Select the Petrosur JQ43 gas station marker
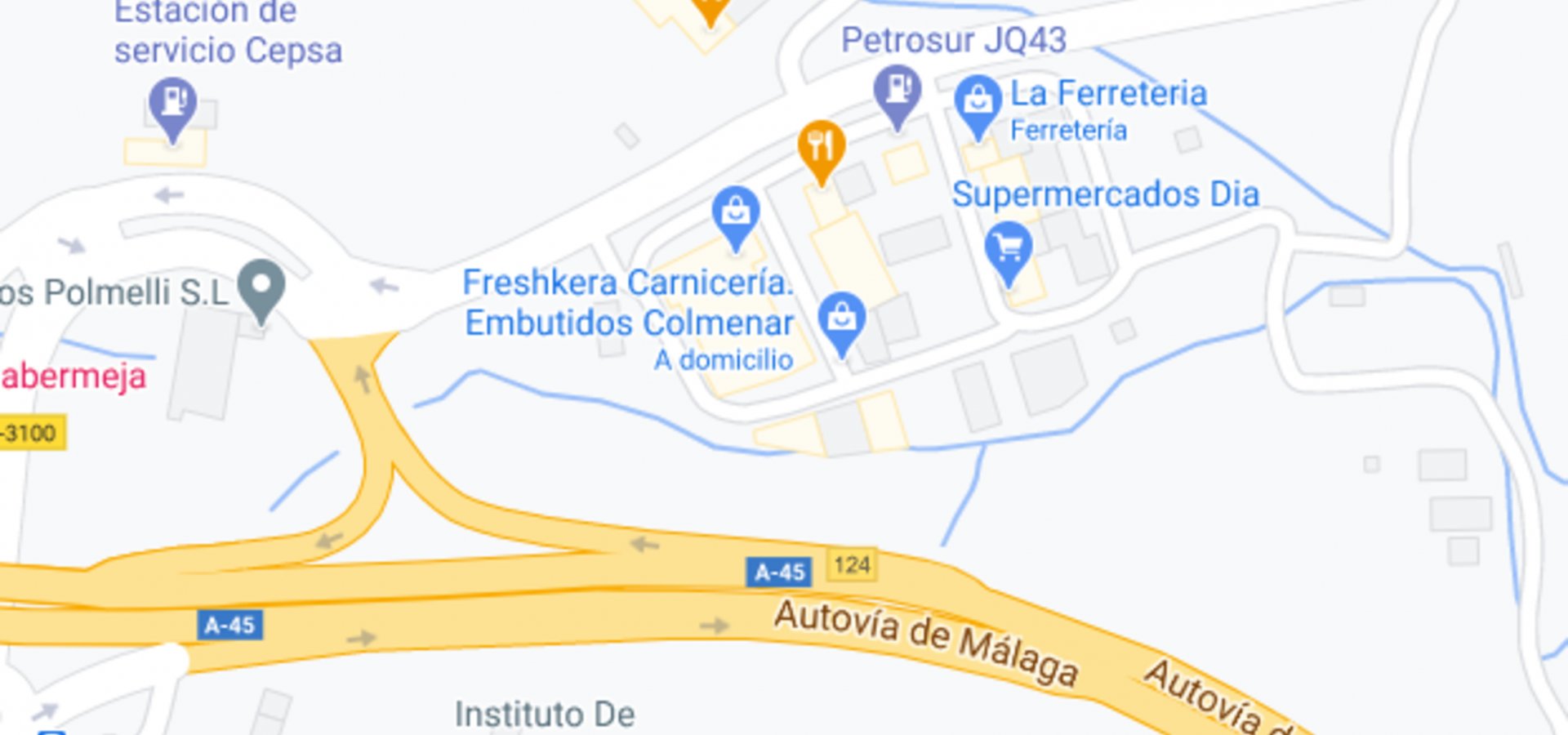The image size is (1568, 735). click(897, 91)
